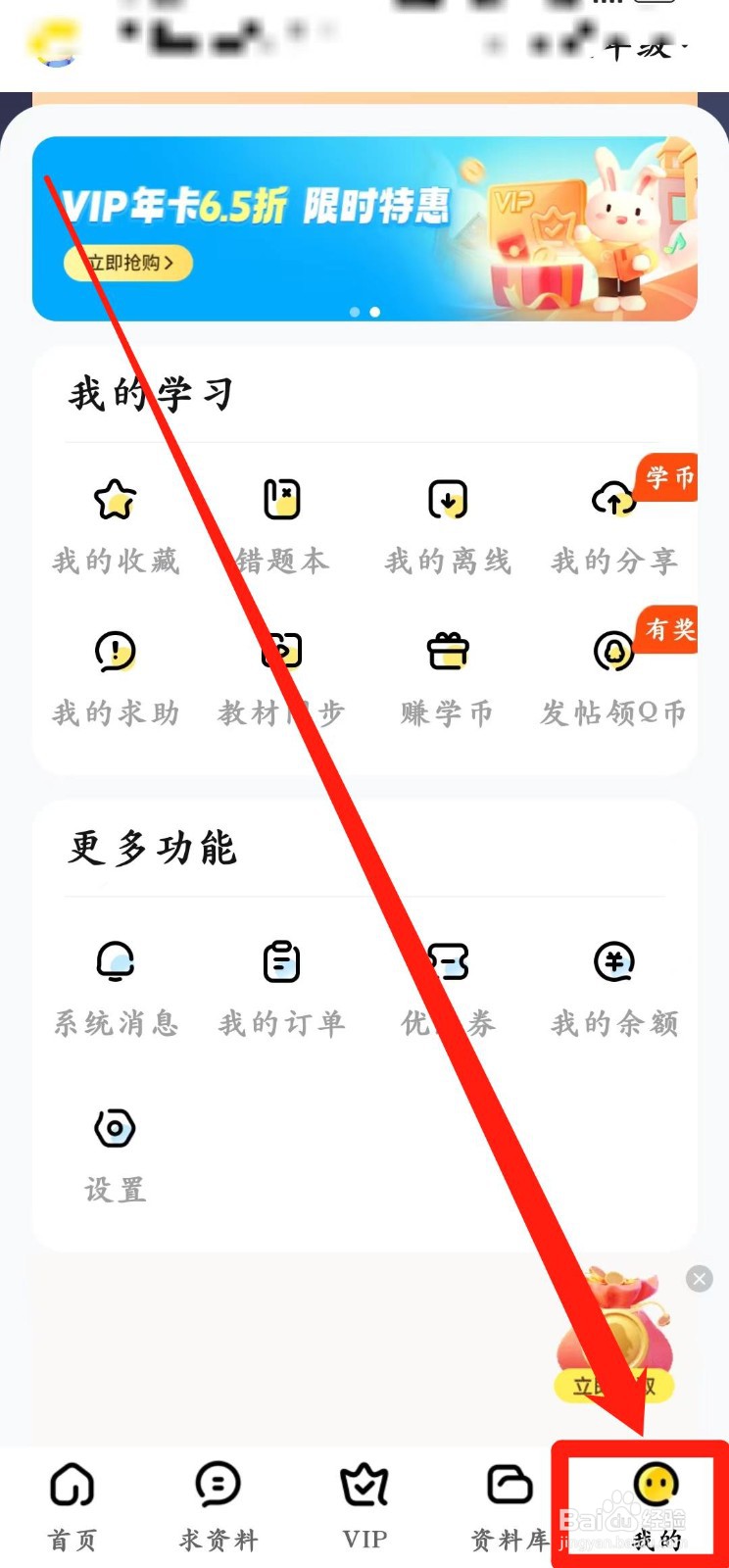
Task: Check 我的余额 account balance
Action: [x=613, y=985]
